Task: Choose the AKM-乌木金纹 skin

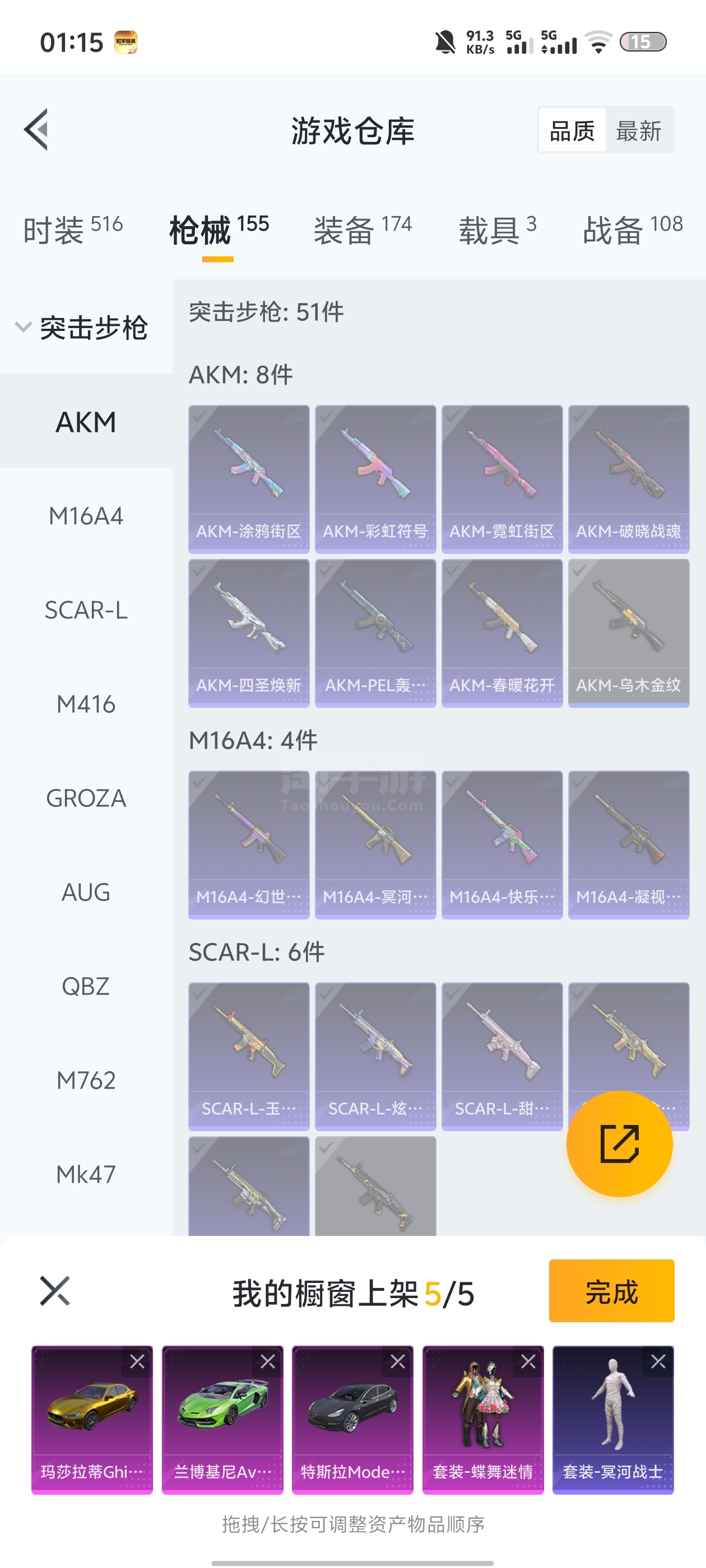Action: point(628,632)
